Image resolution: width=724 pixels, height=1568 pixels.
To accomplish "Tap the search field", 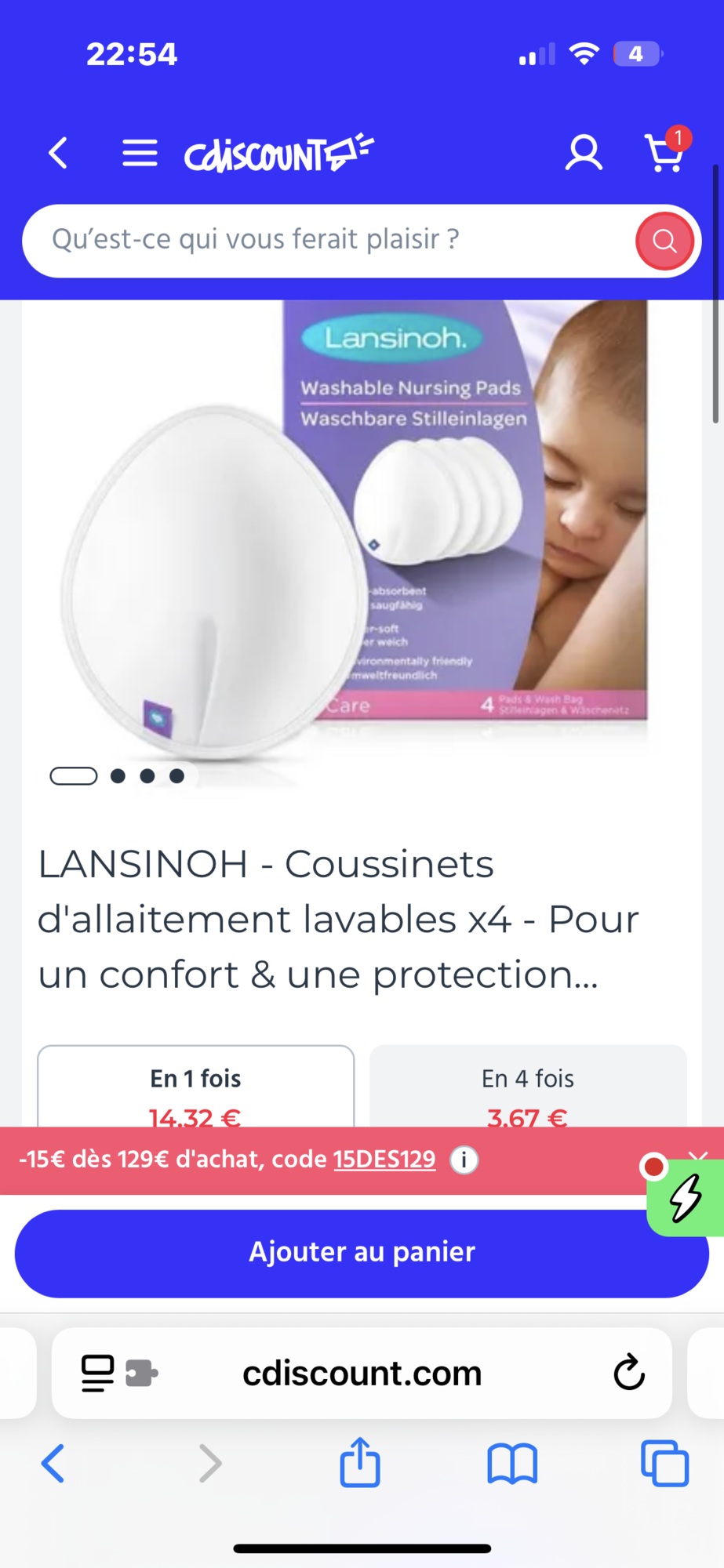I will coord(329,240).
